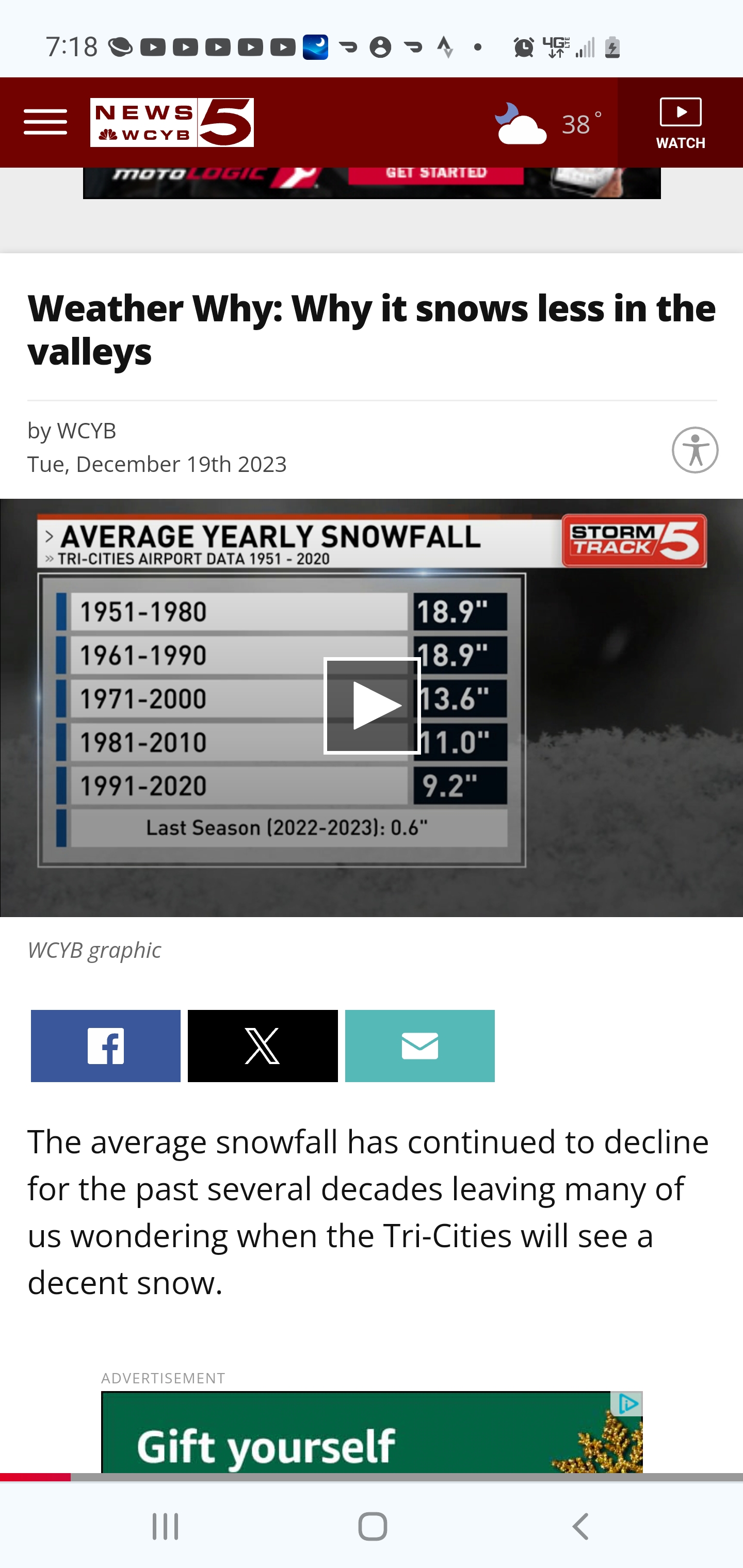This screenshot has width=743, height=1568.
Task: Open the hamburger navigation menu
Action: pos(45,122)
